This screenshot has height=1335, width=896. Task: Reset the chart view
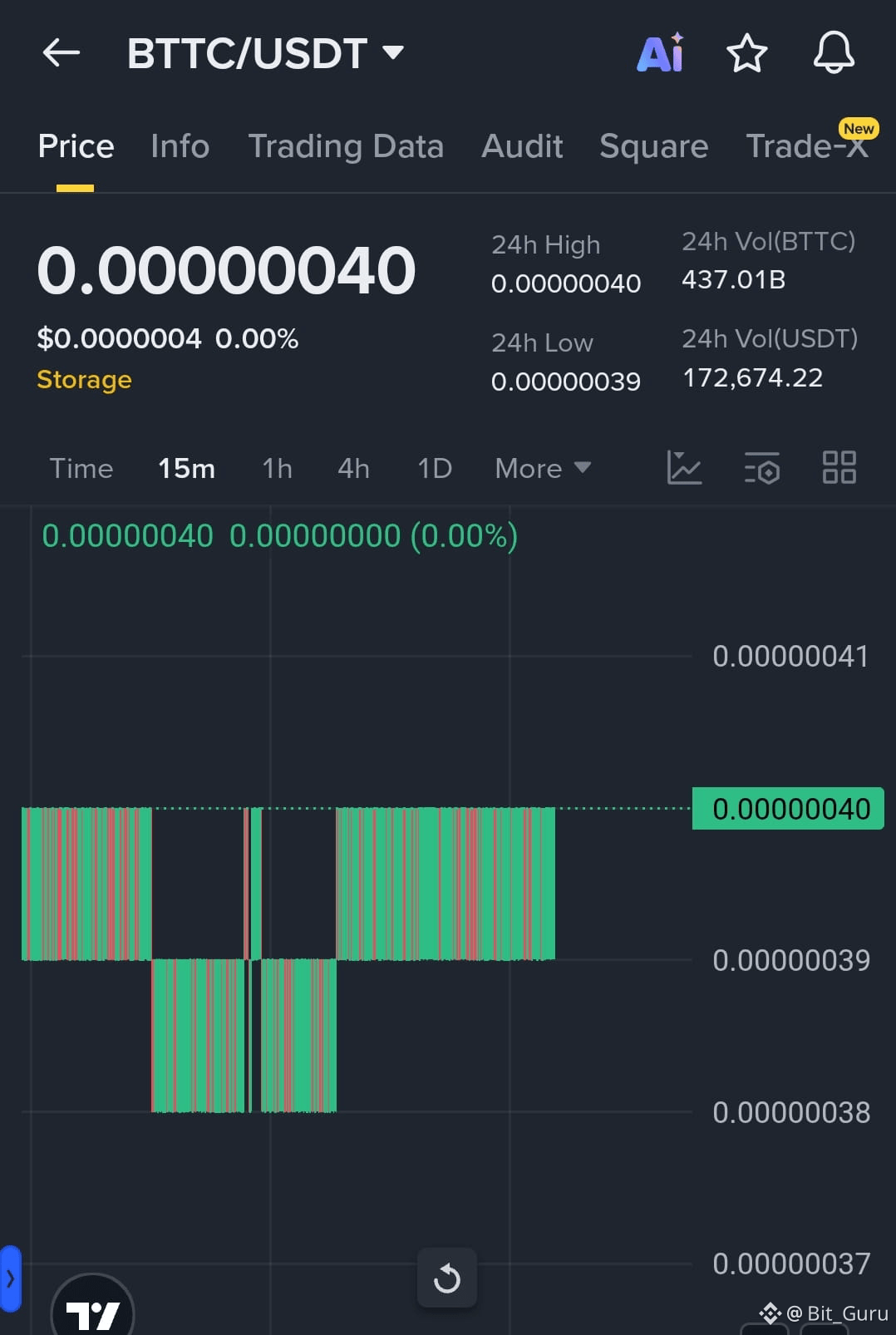447,1278
